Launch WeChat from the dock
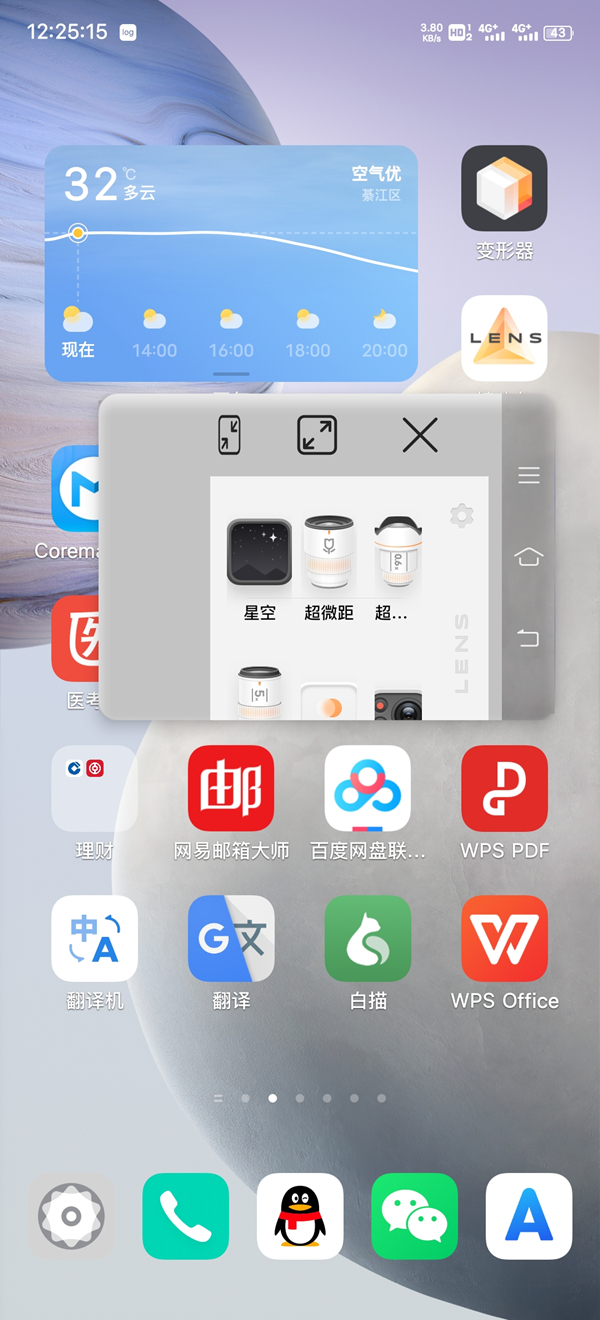600x1320 pixels. click(x=414, y=1216)
